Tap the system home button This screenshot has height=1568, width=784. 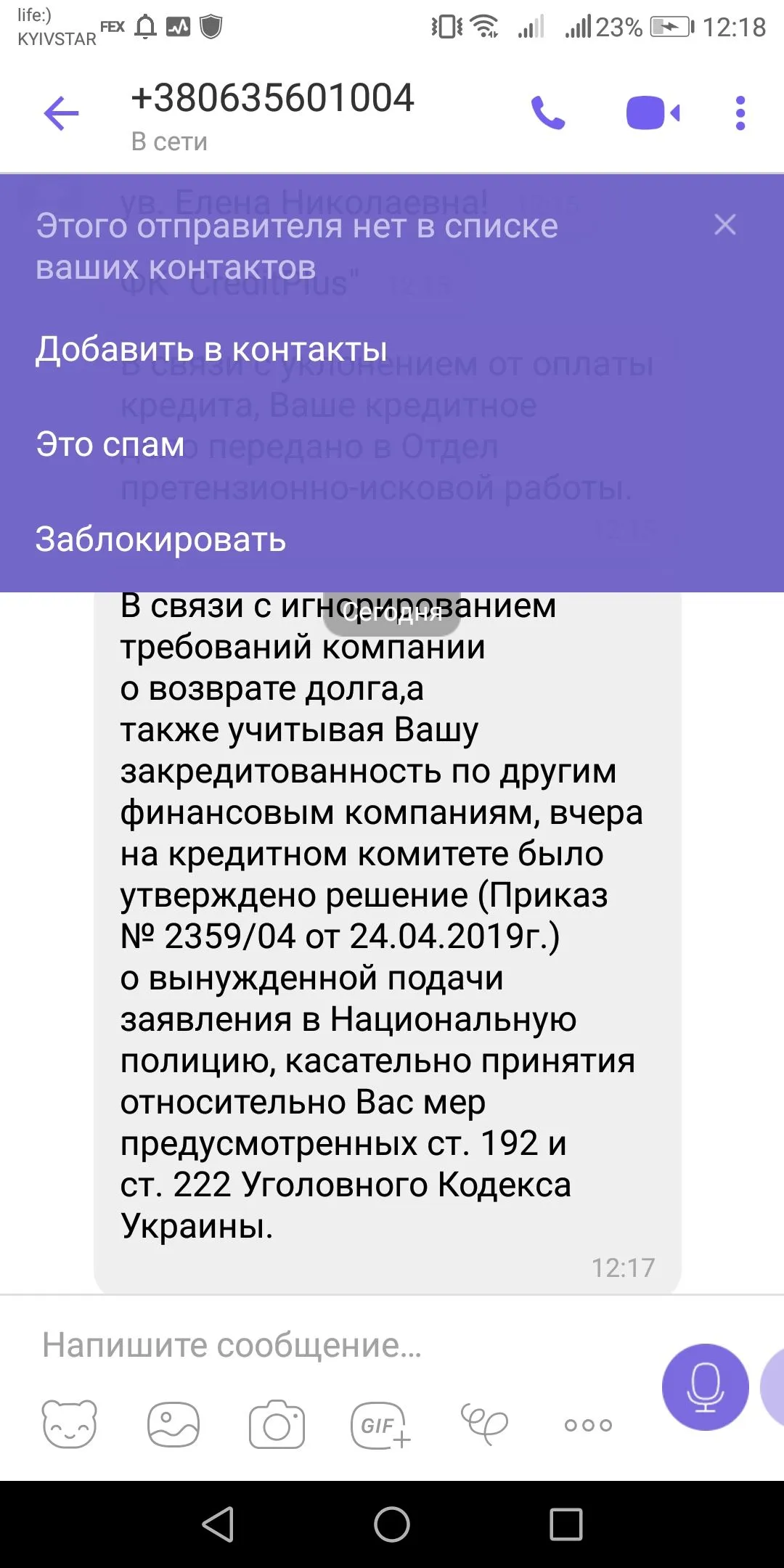click(392, 1524)
